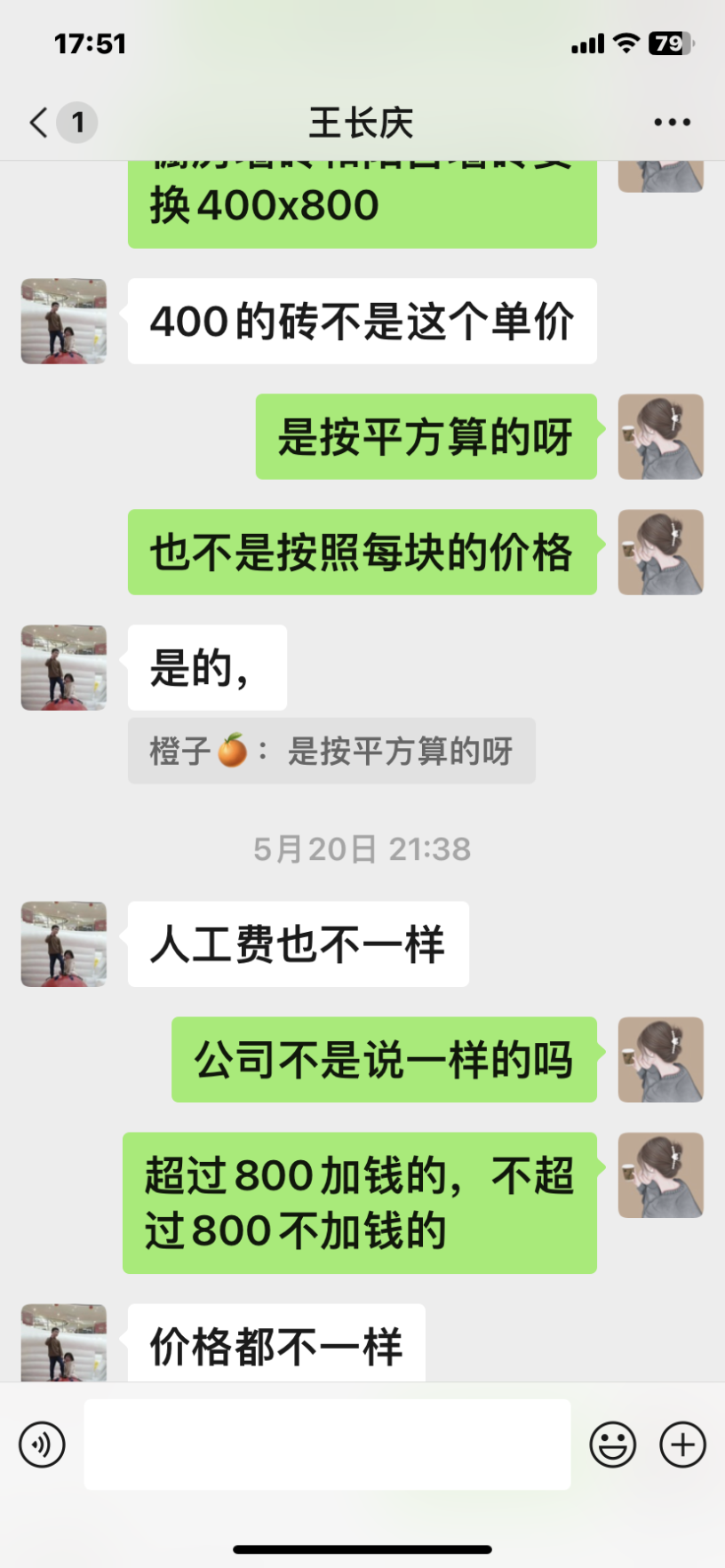This screenshot has height=1568, width=725.
Task: Go back to the chat list
Action: pyautogui.click(x=40, y=123)
